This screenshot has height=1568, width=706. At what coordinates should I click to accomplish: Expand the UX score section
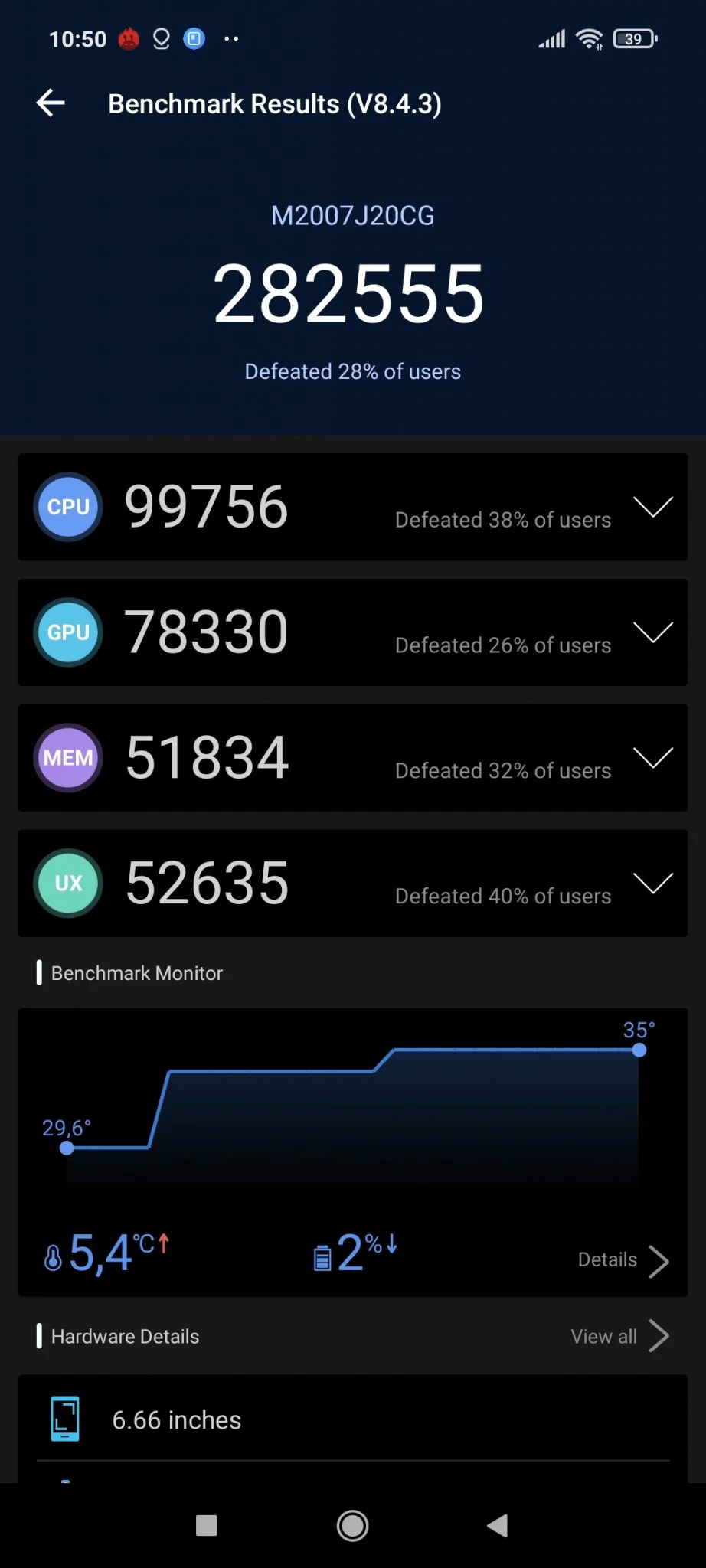pyautogui.click(x=652, y=884)
